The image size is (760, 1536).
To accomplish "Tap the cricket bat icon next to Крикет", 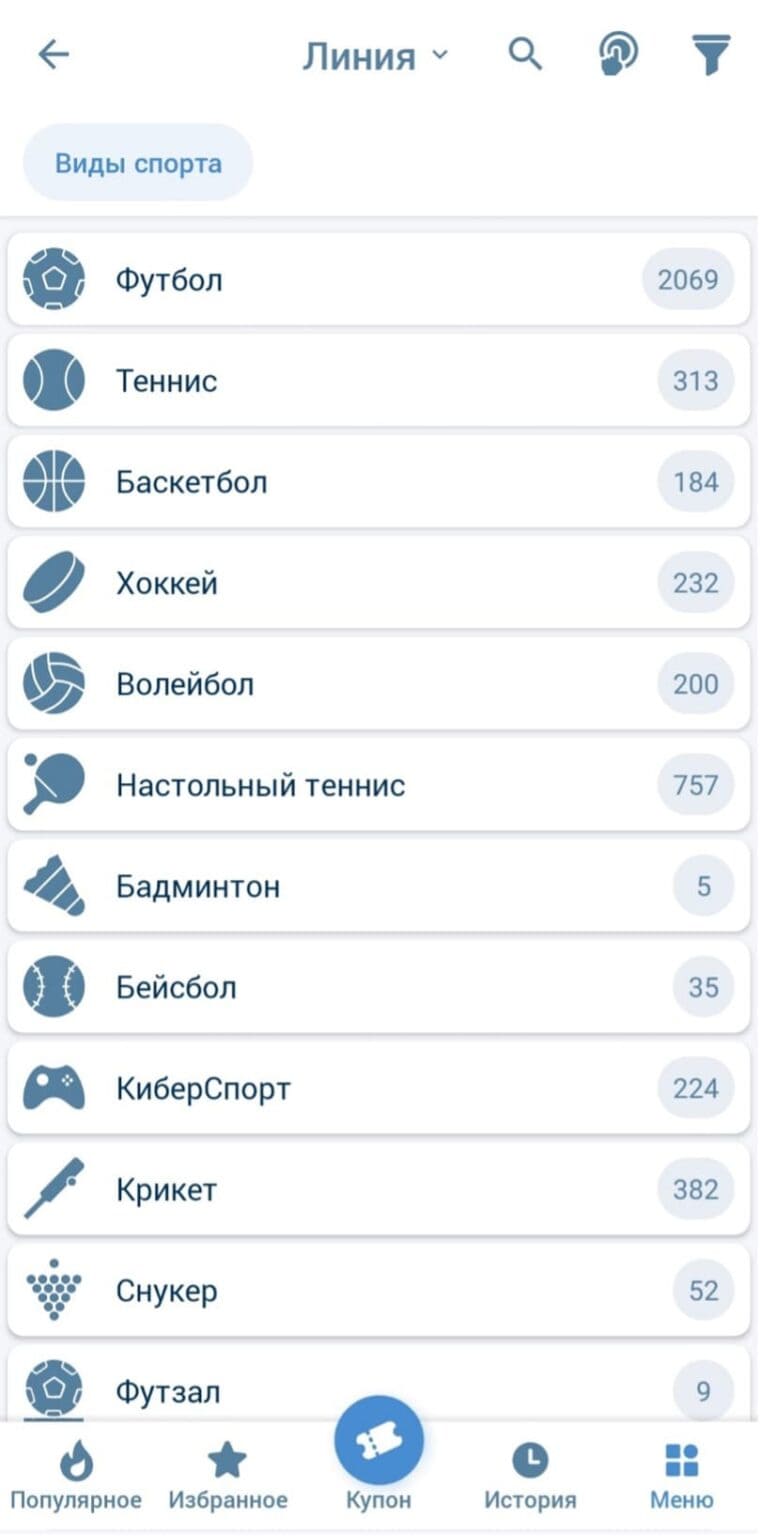I will click(x=53, y=1189).
